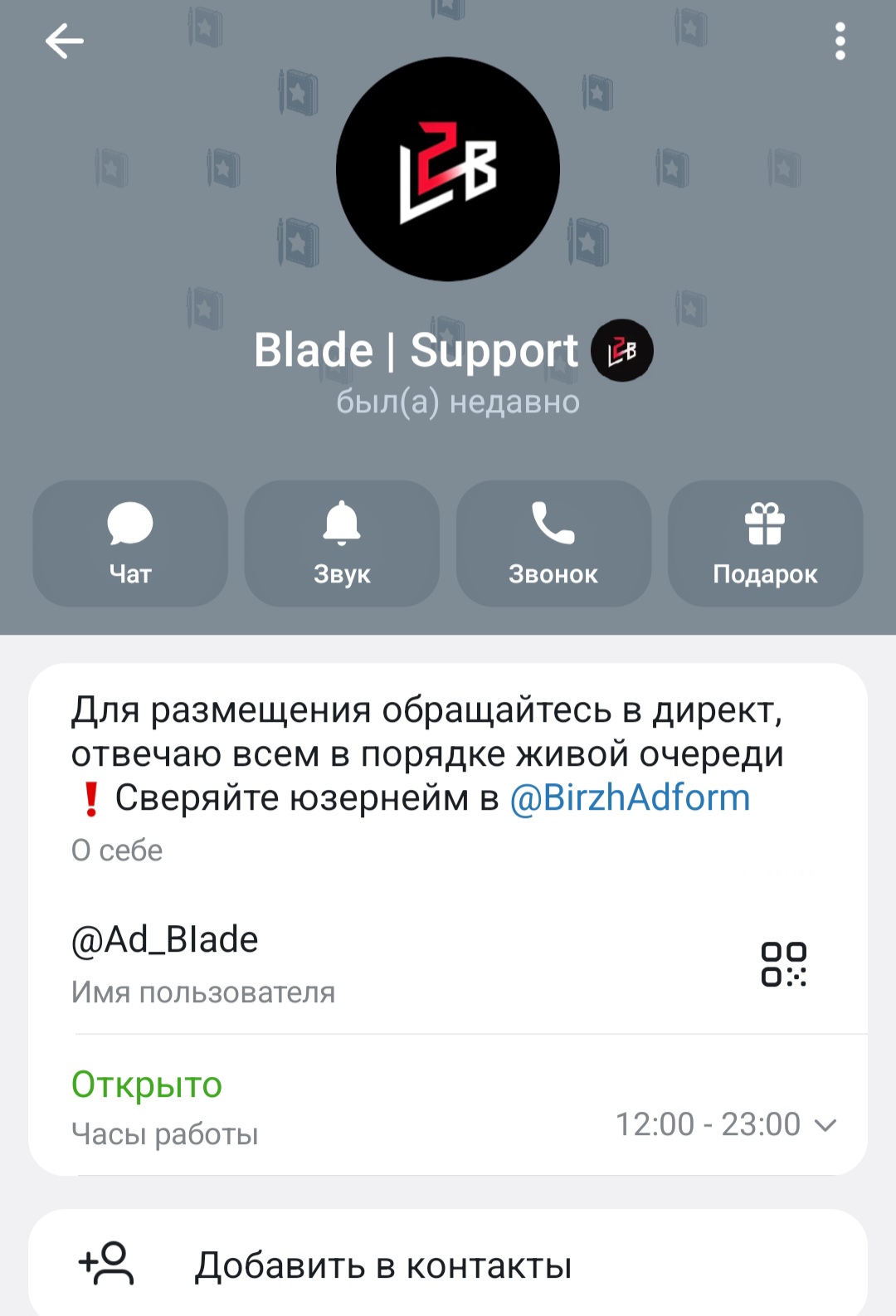This screenshot has height=1316, width=896.
Task: Show the QR code for this profile
Action: 784,964
